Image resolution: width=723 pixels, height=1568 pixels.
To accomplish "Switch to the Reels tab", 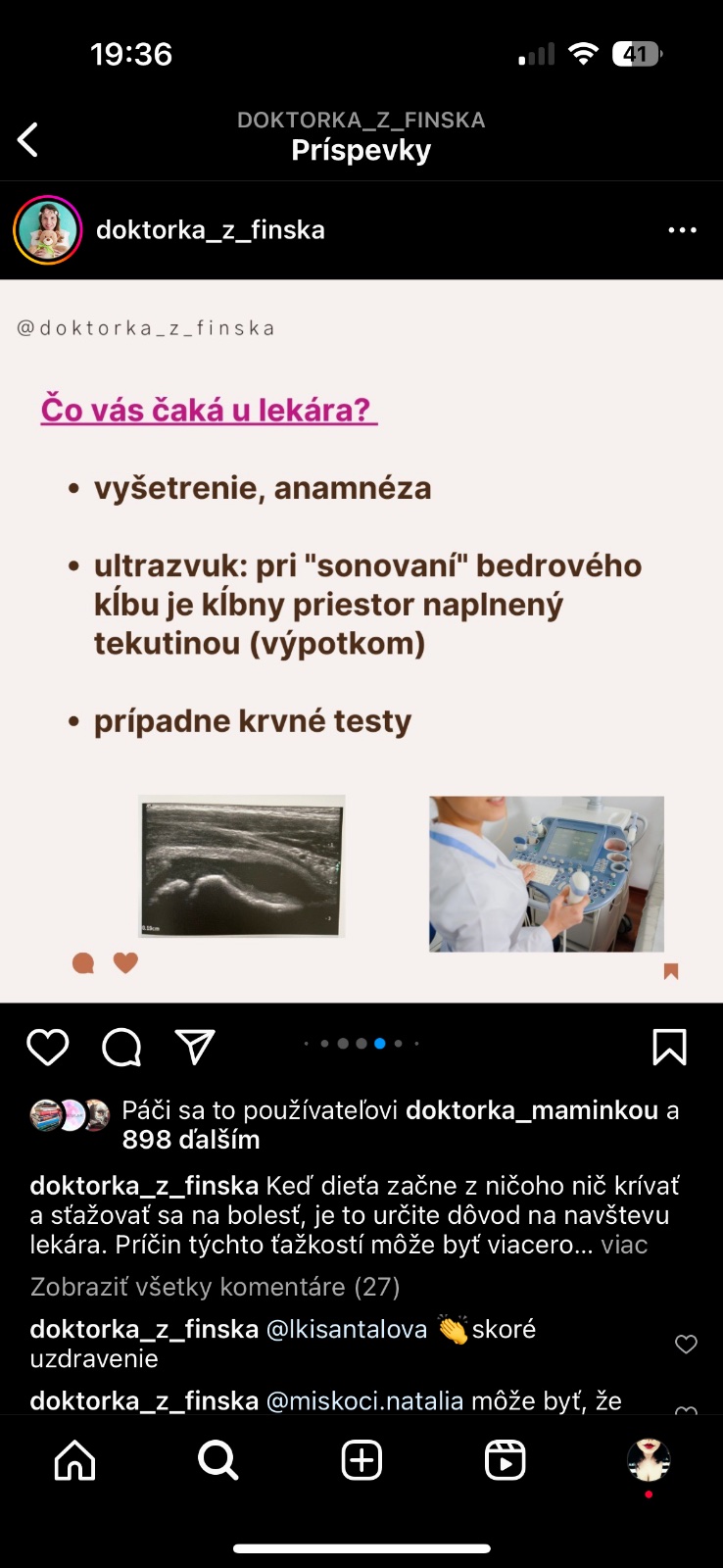I will (x=506, y=1461).
